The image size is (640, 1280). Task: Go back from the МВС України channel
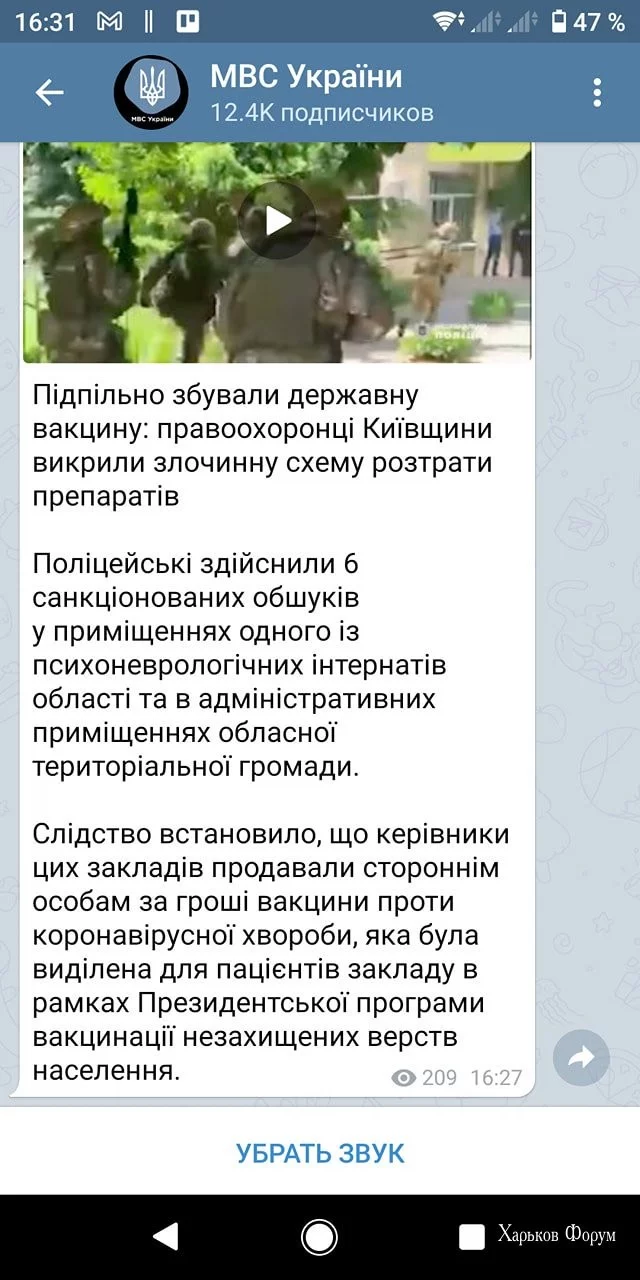coord(49,93)
